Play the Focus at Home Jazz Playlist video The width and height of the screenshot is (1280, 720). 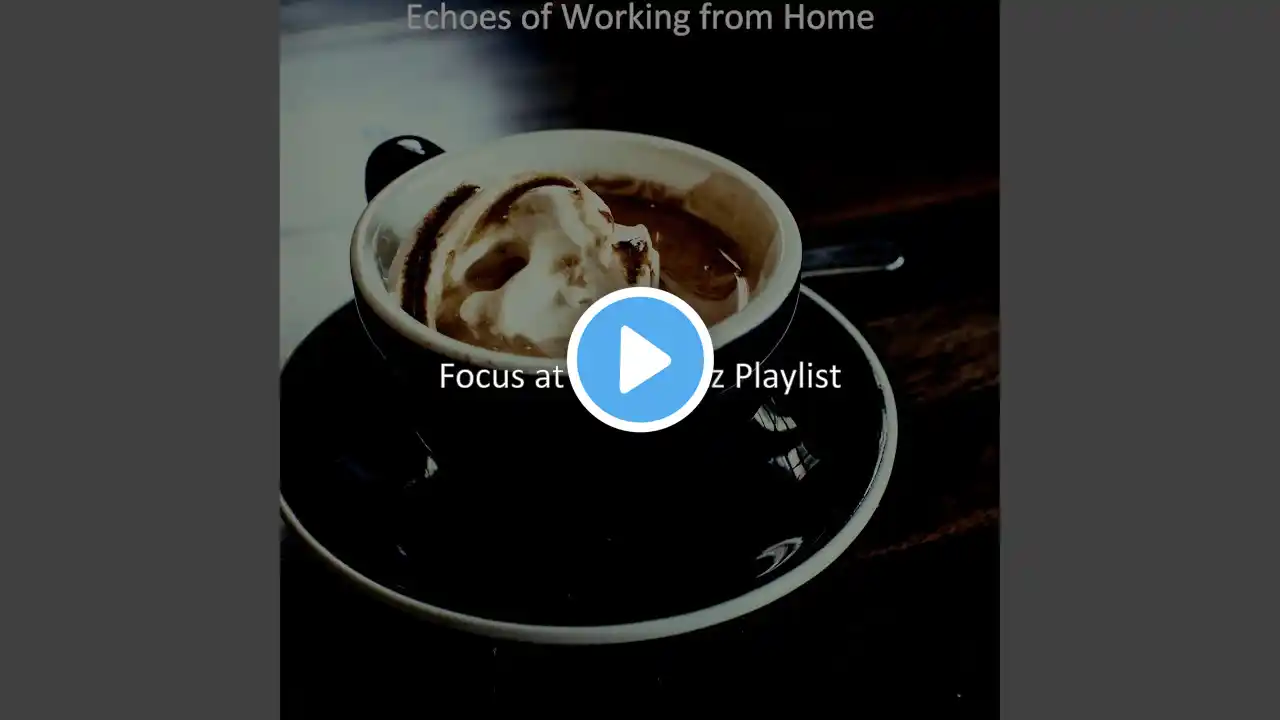click(x=640, y=360)
